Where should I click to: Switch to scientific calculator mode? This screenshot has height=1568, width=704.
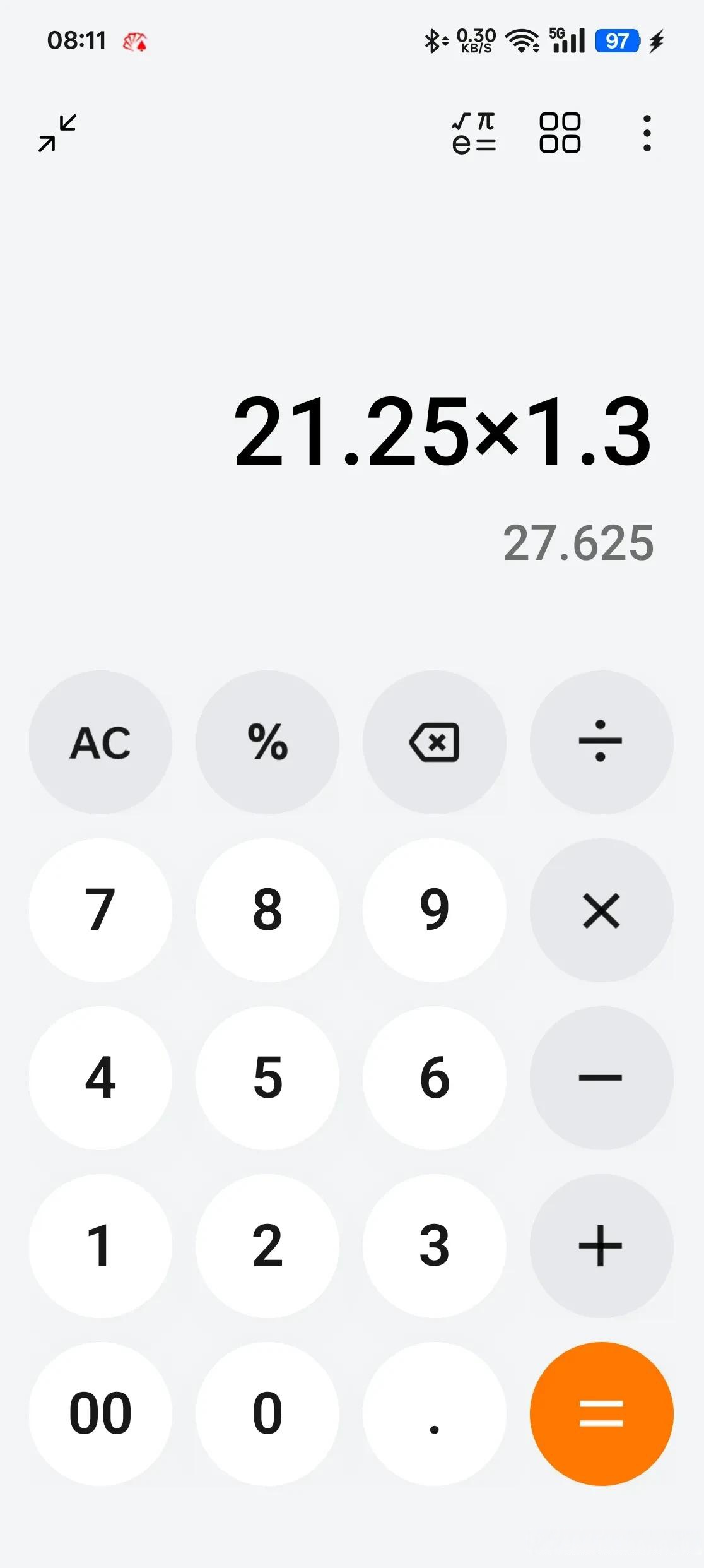click(474, 132)
